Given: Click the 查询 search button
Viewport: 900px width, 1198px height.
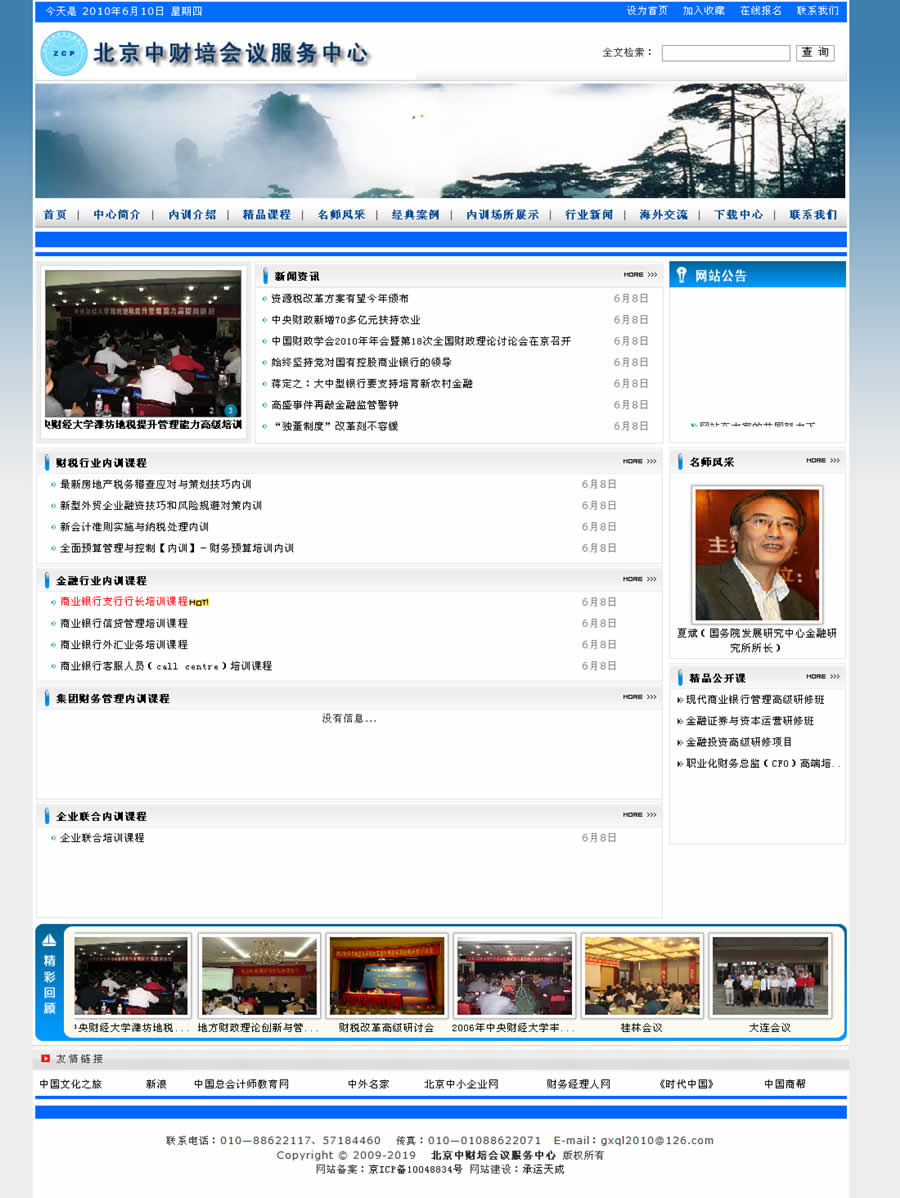Looking at the screenshot, I should 815,53.
